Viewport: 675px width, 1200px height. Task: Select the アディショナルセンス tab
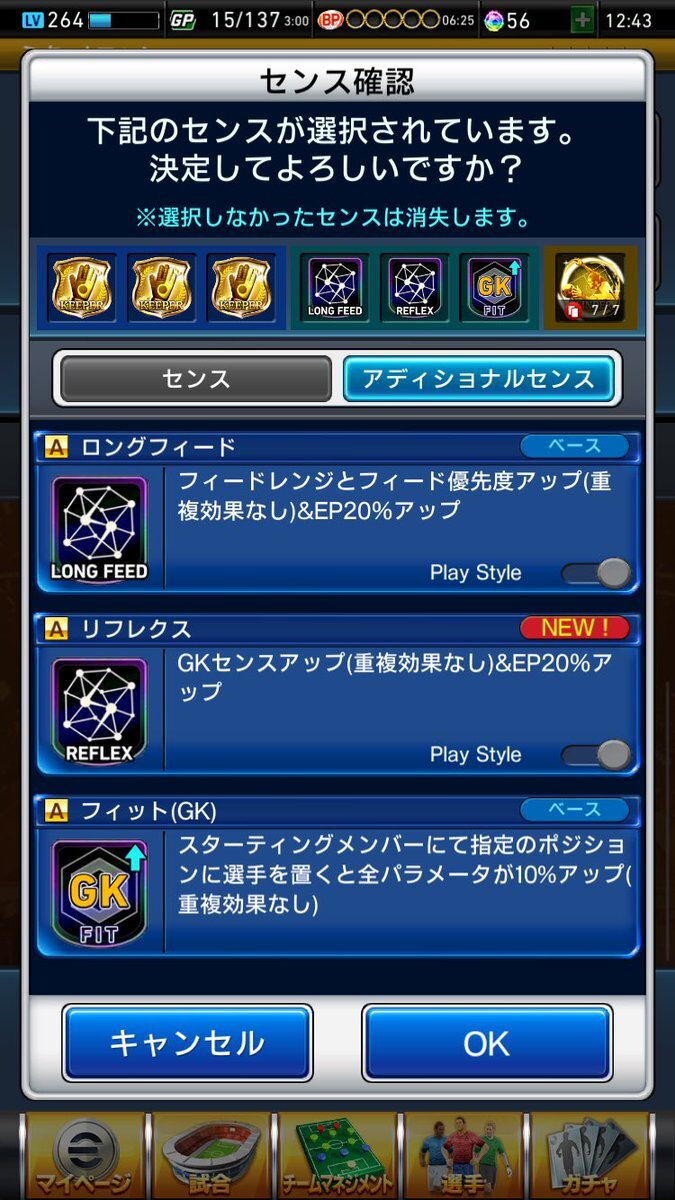point(478,379)
